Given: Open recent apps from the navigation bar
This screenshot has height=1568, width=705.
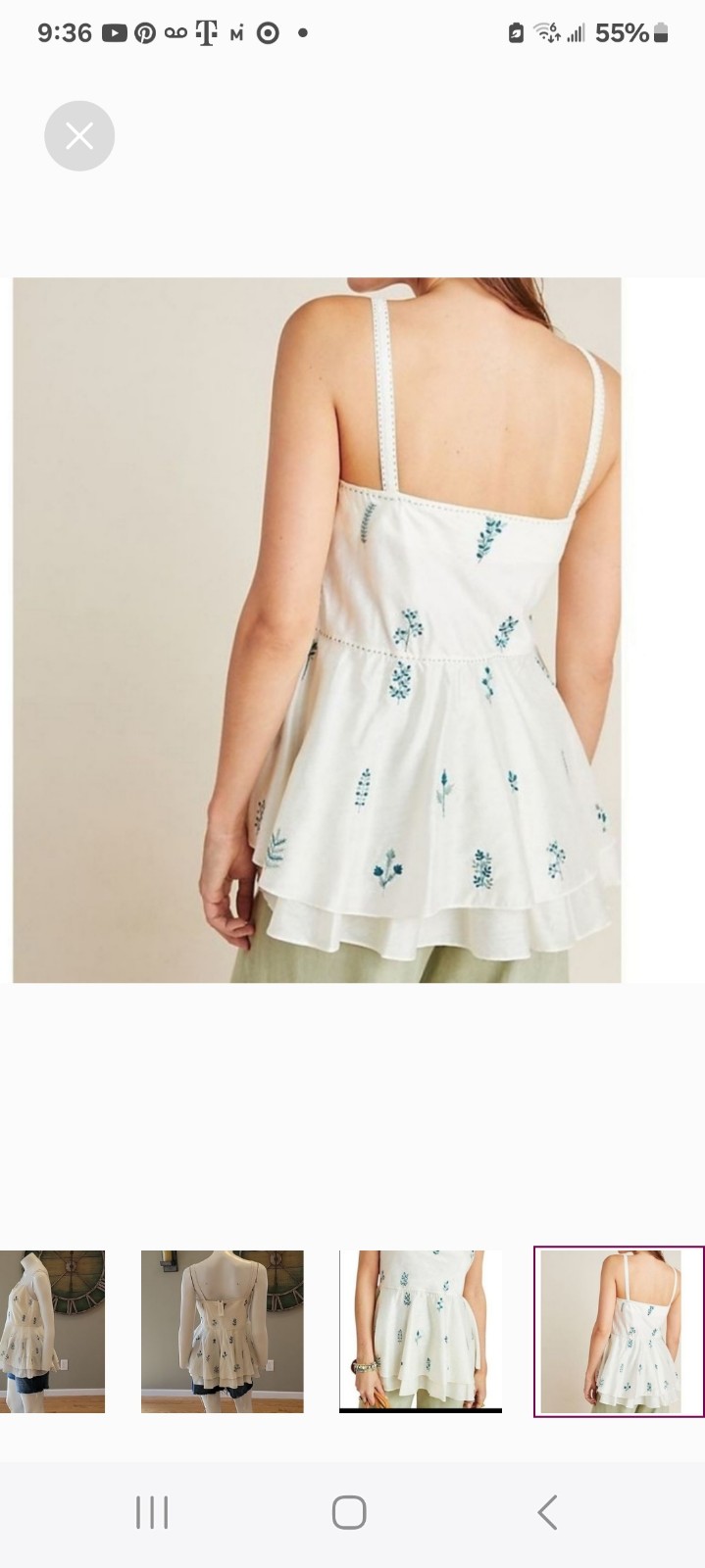Looking at the screenshot, I should click(x=152, y=1512).
